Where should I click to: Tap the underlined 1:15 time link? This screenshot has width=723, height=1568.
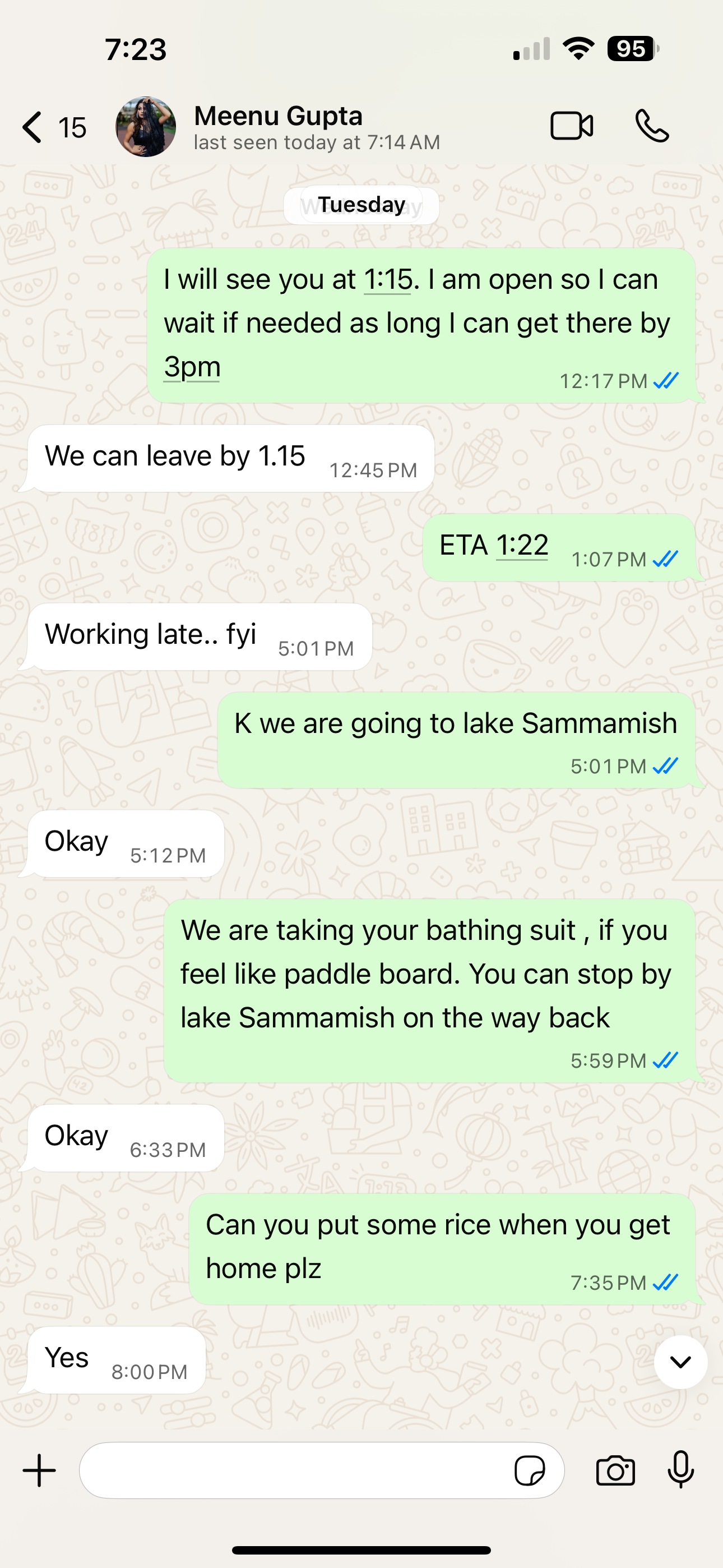(x=388, y=280)
